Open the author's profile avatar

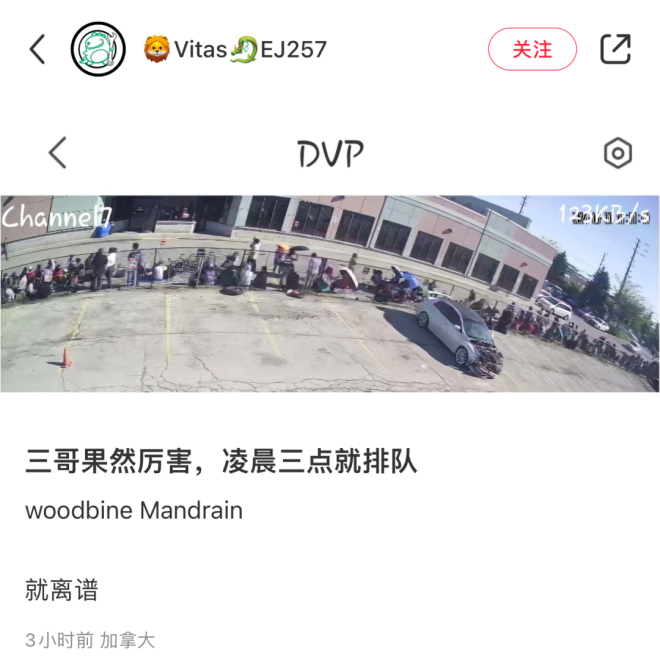(x=98, y=49)
